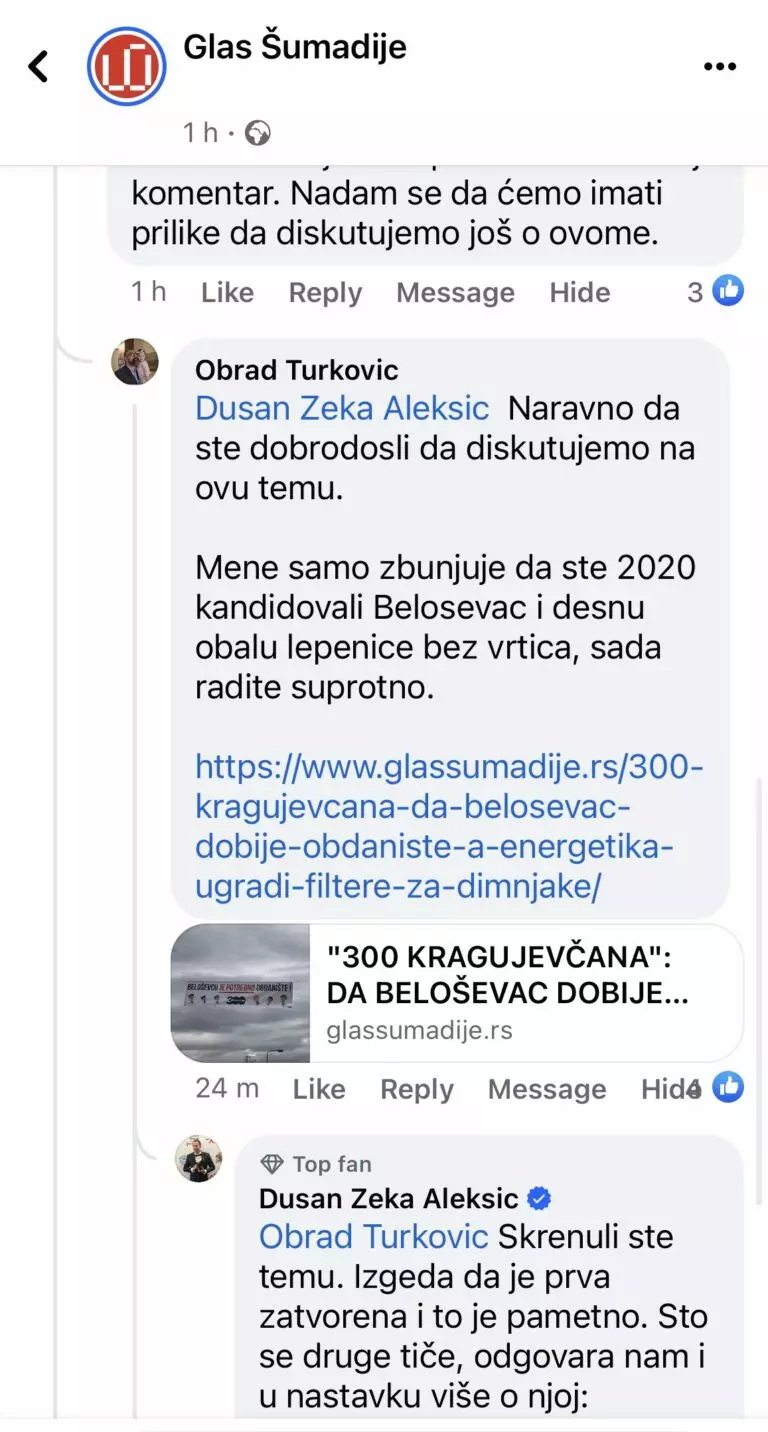Viewport: 768px width, 1432px height.
Task: Open the Obrad Turkovic mention in Dusan's reply
Action: [373, 1237]
